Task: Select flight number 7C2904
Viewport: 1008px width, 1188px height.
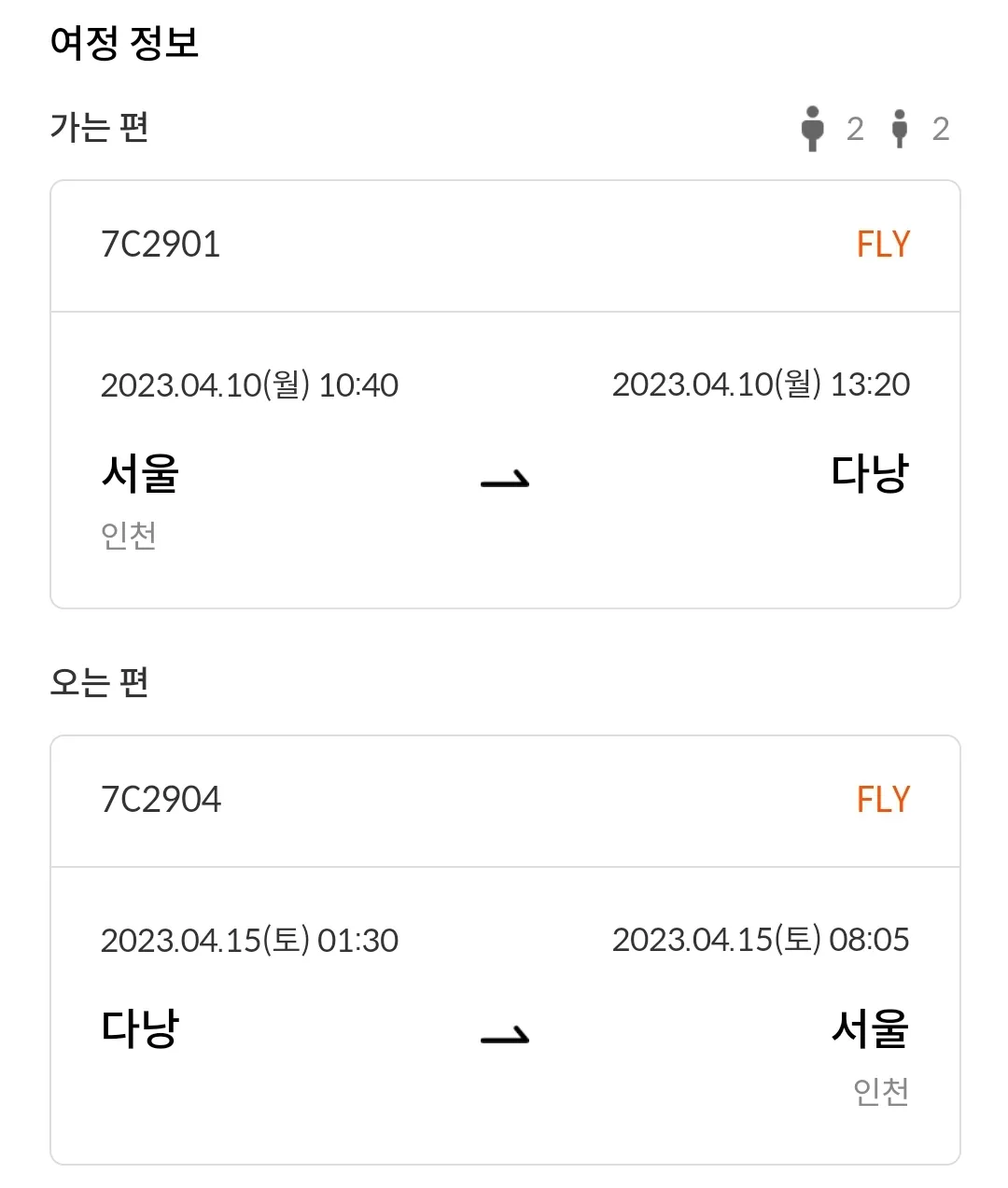Action: 161,799
